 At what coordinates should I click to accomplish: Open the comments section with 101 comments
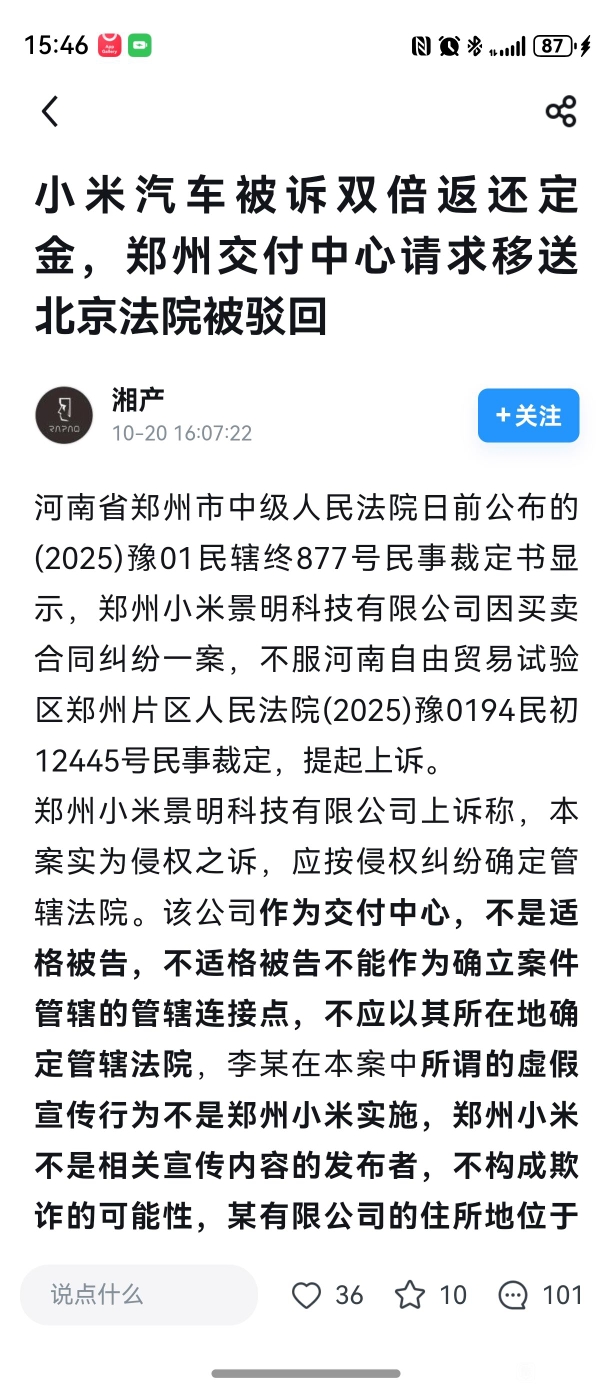pyautogui.click(x=513, y=1296)
